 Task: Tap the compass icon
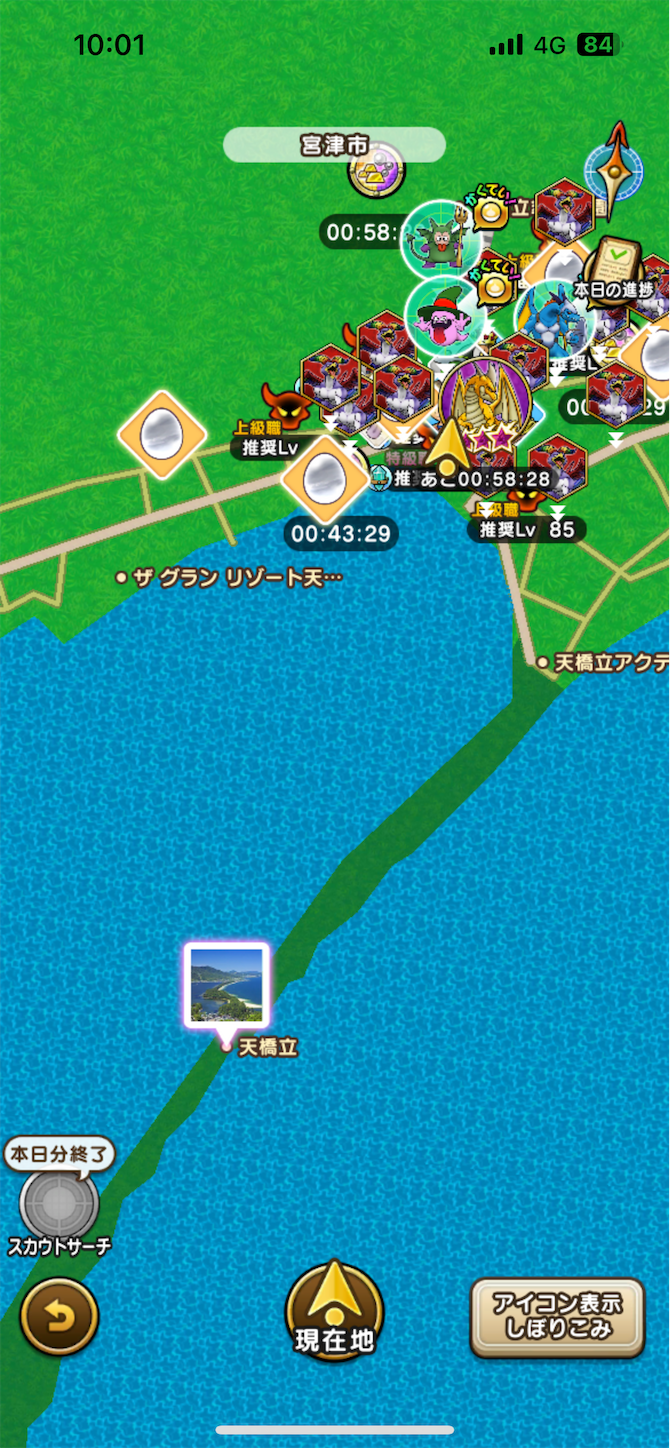coord(614,166)
